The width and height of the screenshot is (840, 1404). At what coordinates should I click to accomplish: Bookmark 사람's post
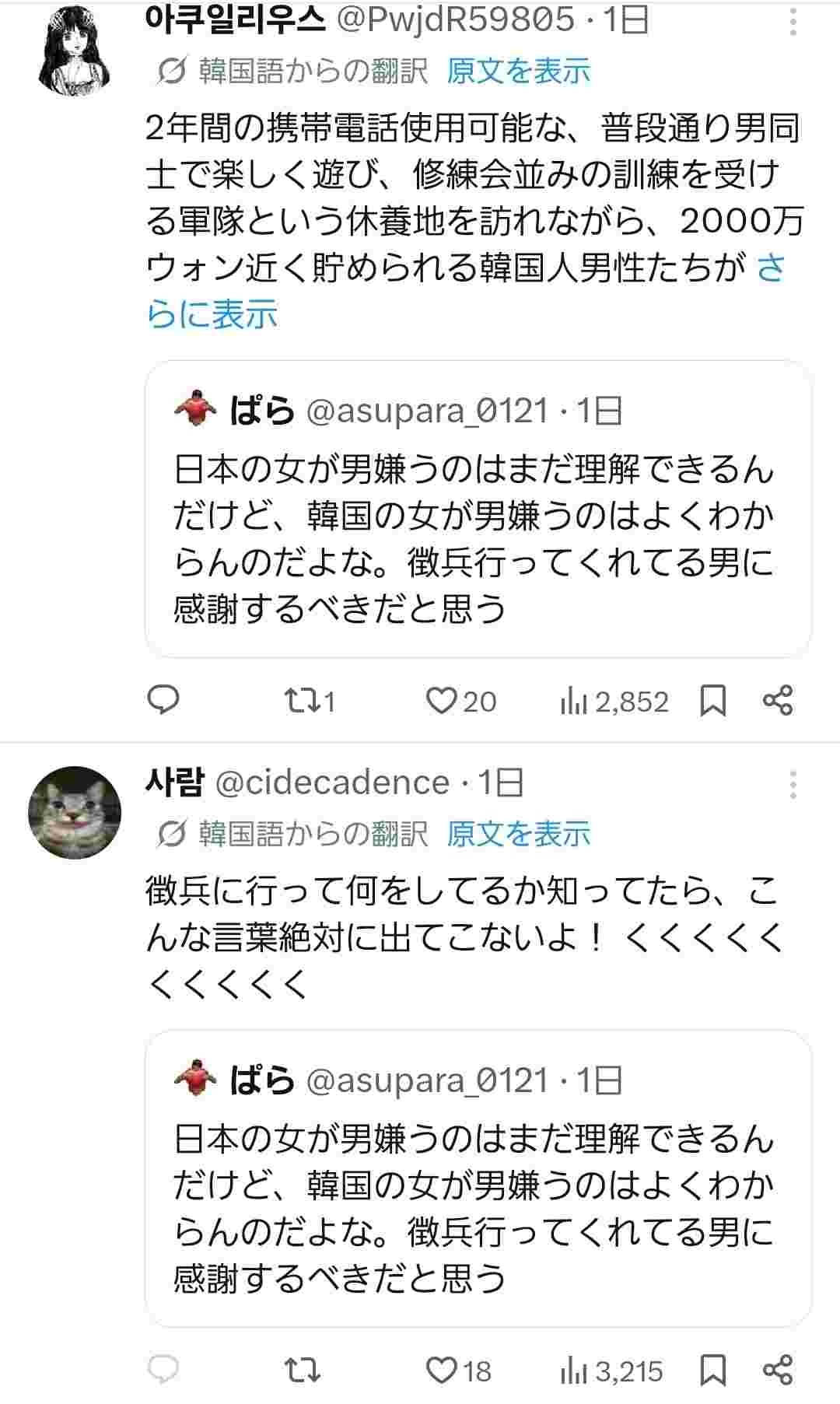click(712, 1371)
